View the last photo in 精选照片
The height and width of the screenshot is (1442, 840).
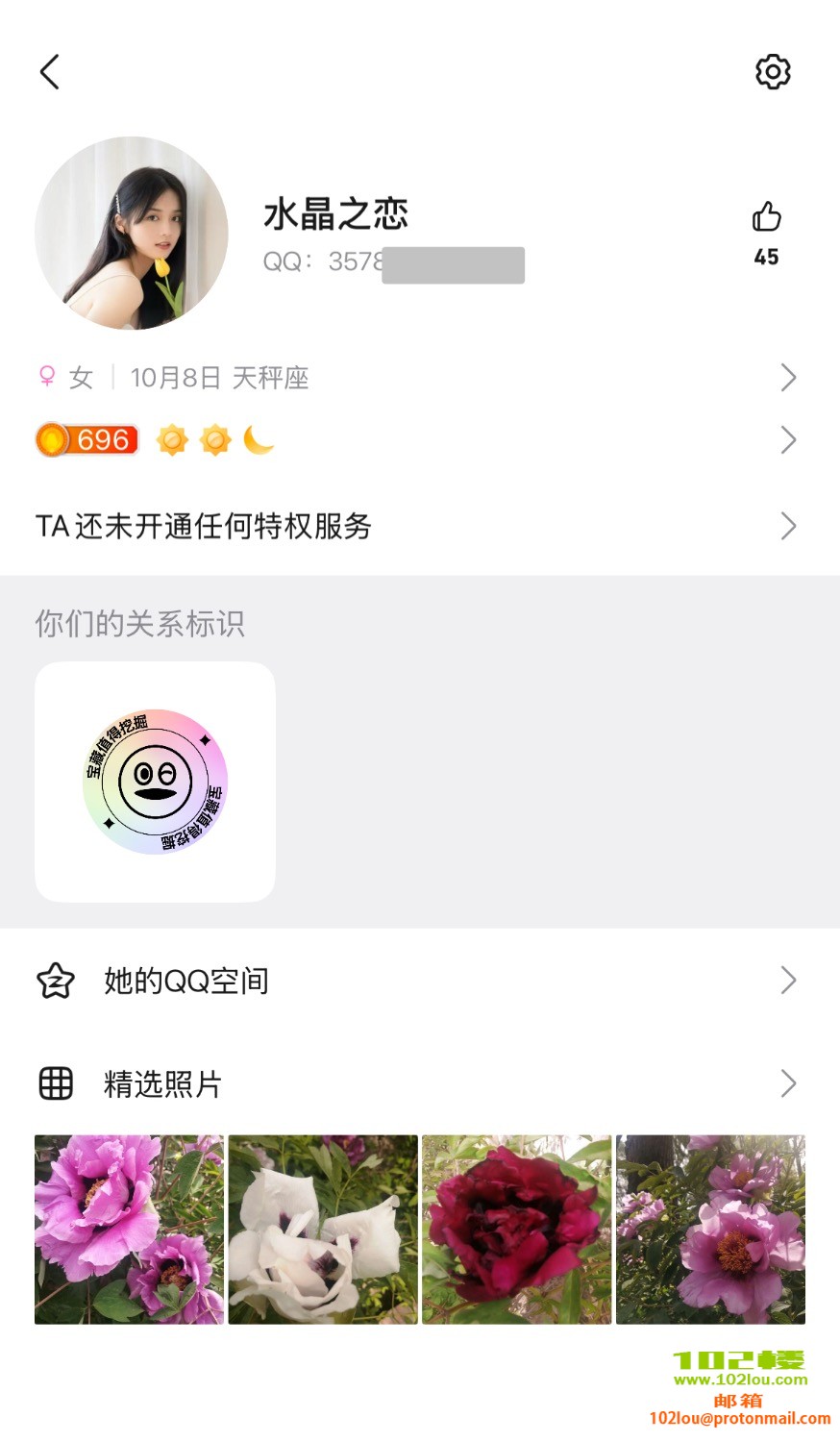pos(710,1230)
